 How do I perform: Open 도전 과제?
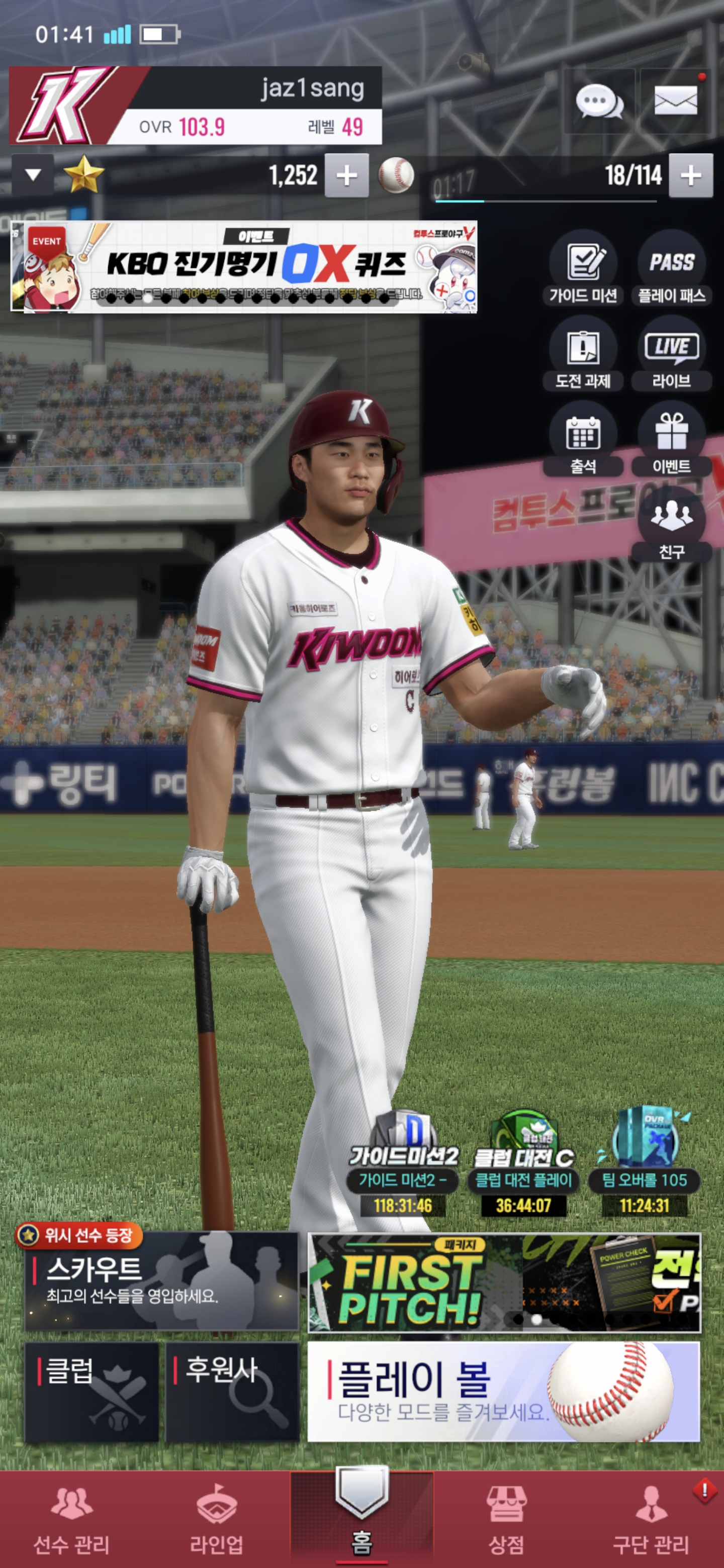click(583, 354)
